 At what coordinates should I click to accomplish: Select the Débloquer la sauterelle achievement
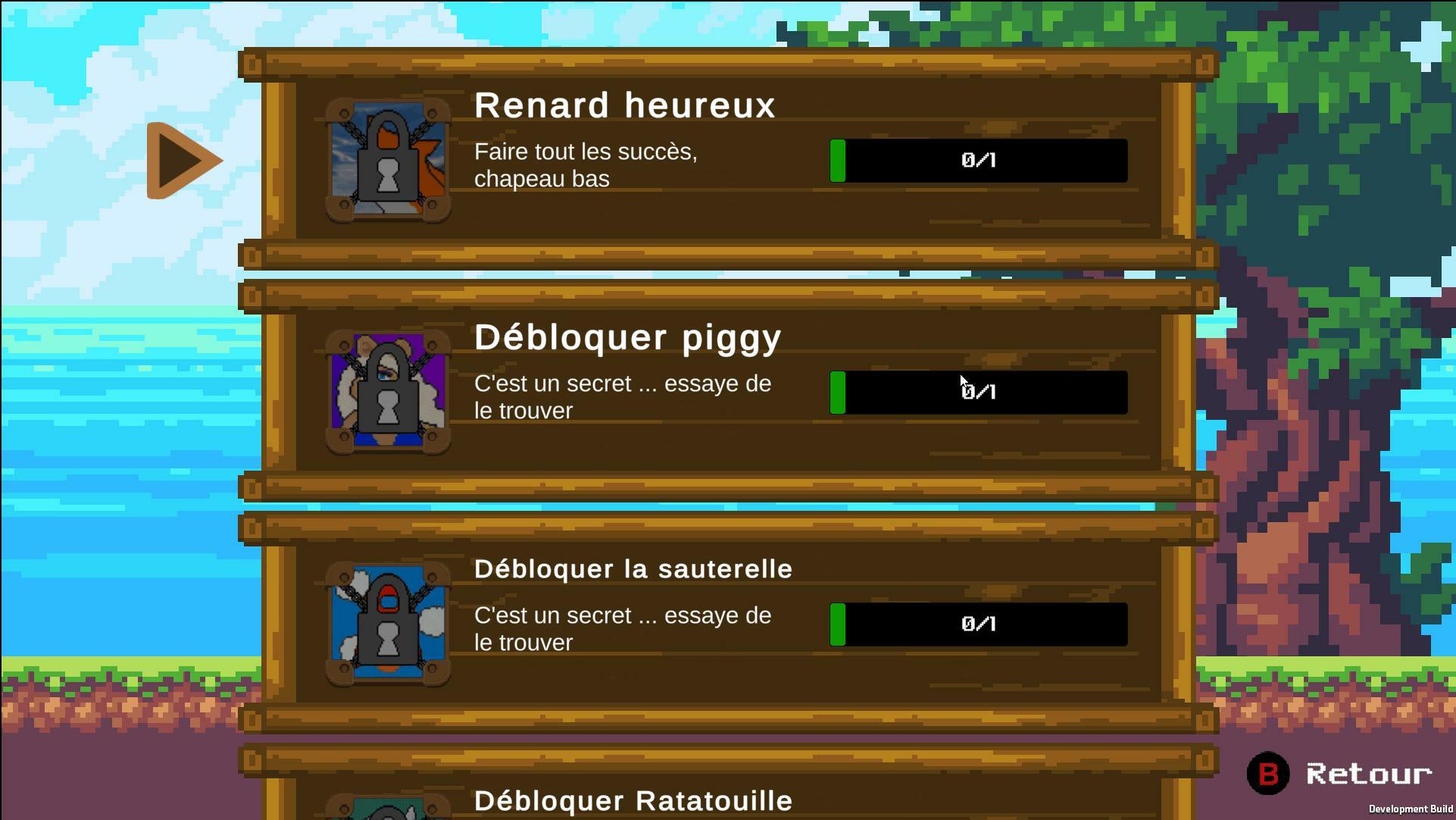(727, 623)
